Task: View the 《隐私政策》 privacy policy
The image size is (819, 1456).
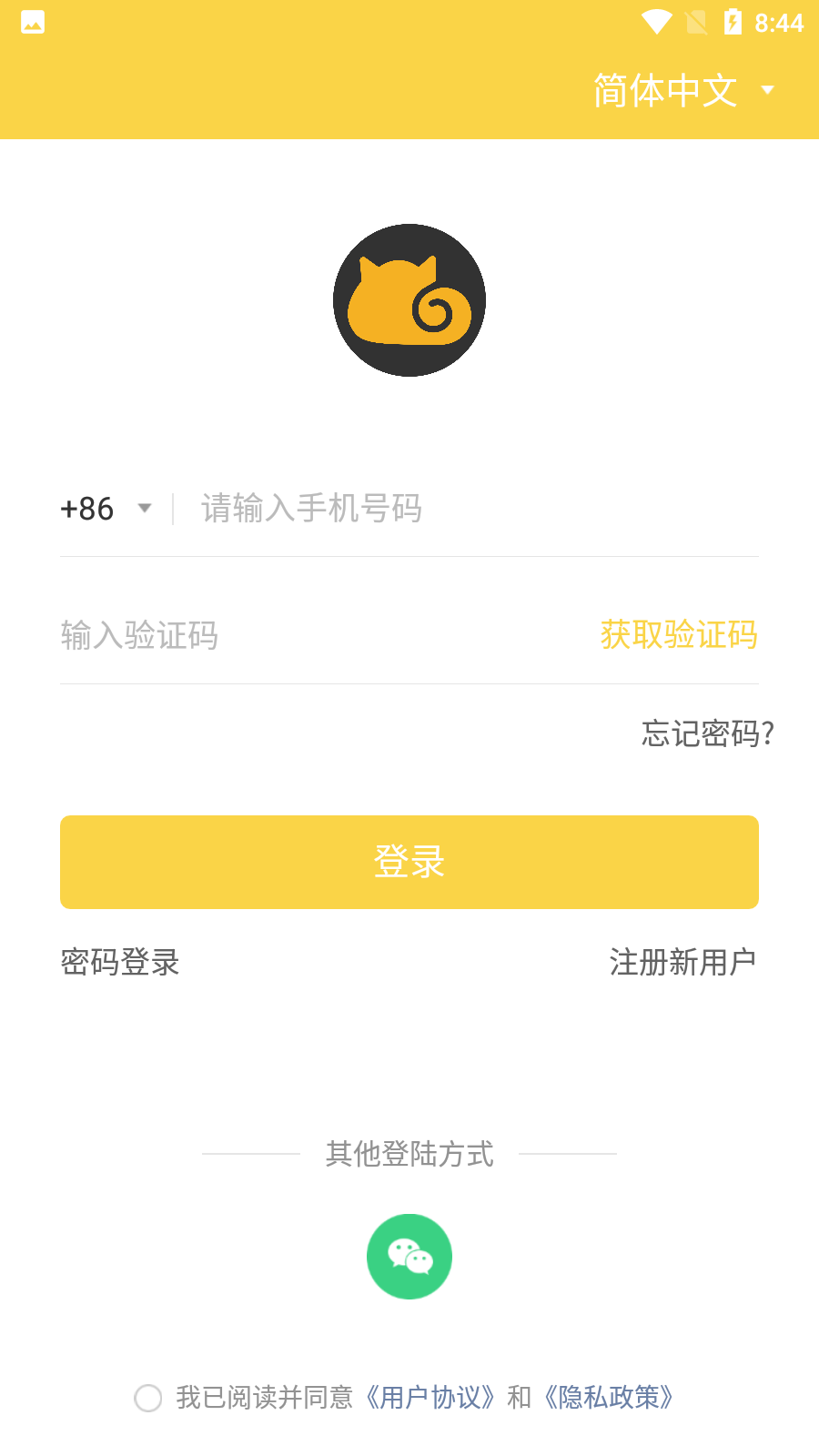Action: pos(609,1398)
